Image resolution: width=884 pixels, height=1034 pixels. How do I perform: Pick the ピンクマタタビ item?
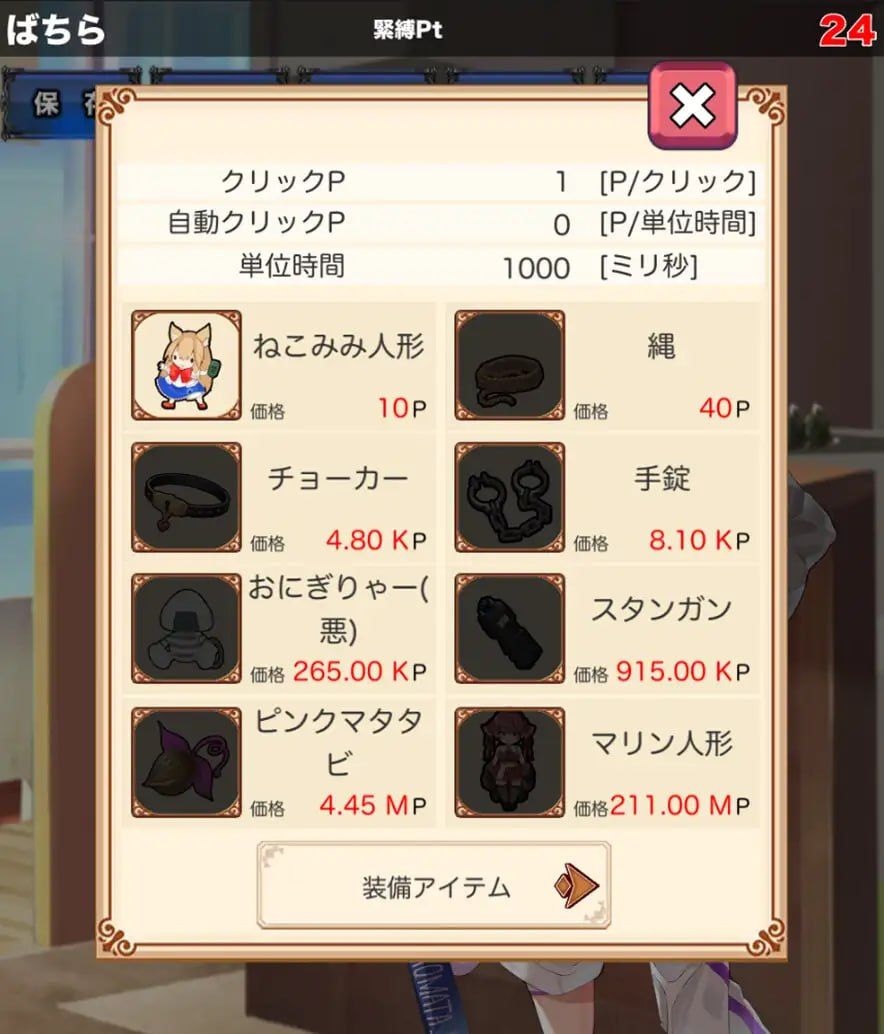279,762
